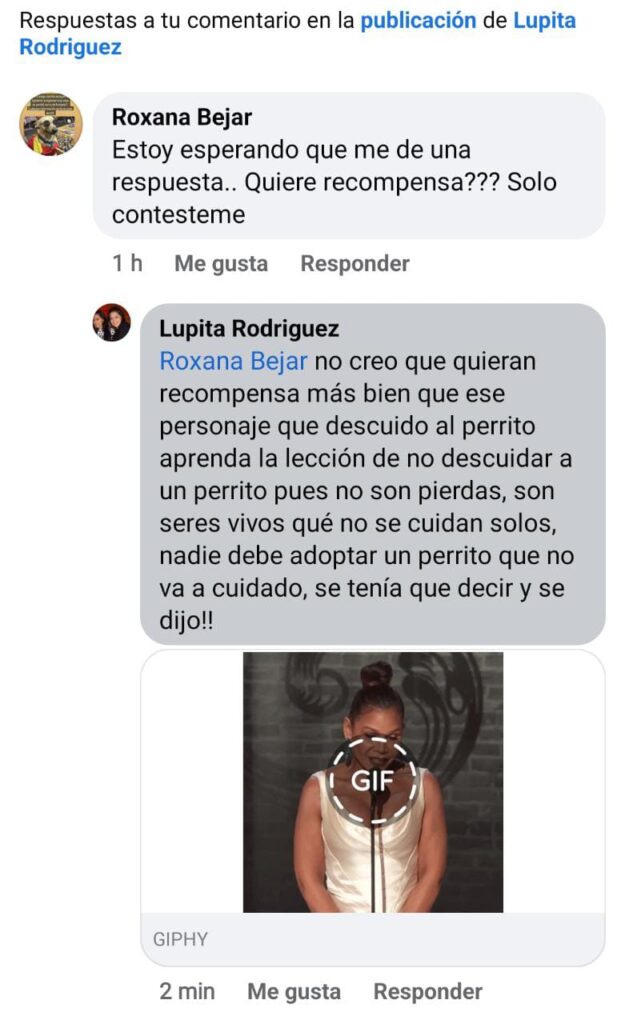The width and height of the screenshot is (625, 1024).
Task: Open Roxana Bejar's profile picture
Action: 51,123
